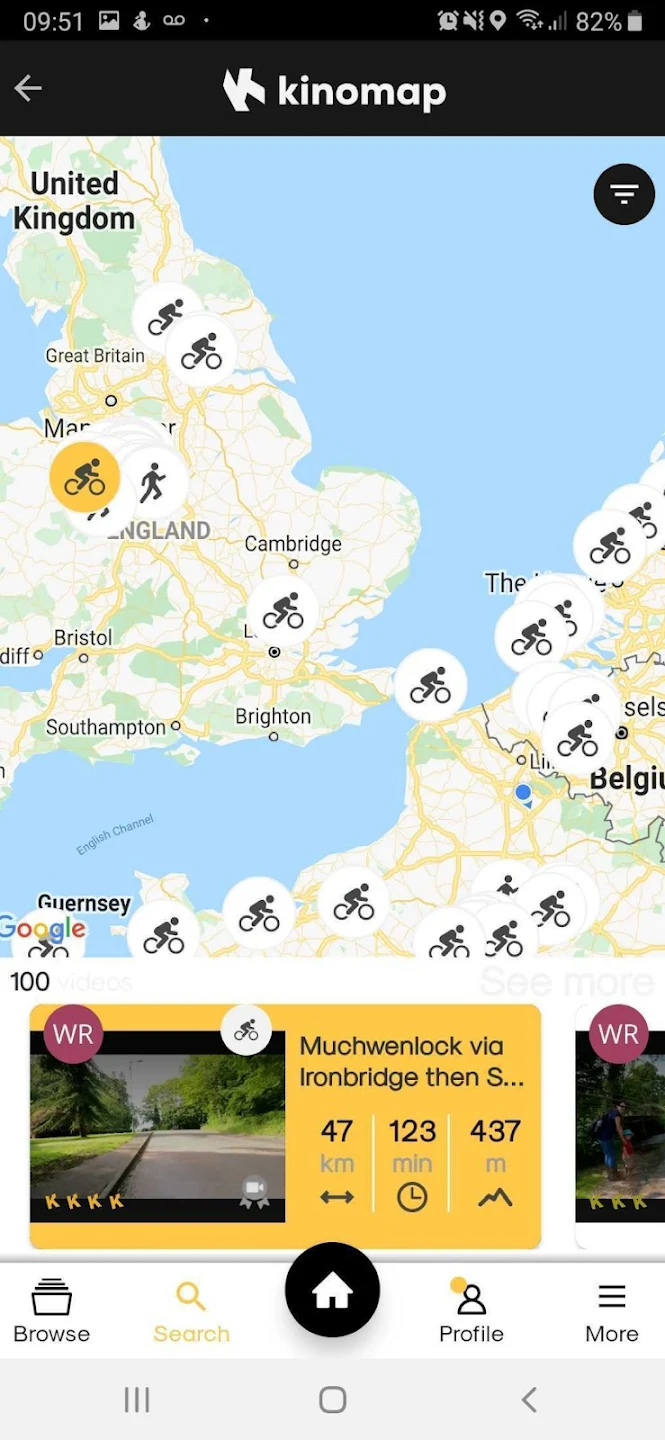
Task: Open the Profile tab
Action: (471, 1311)
